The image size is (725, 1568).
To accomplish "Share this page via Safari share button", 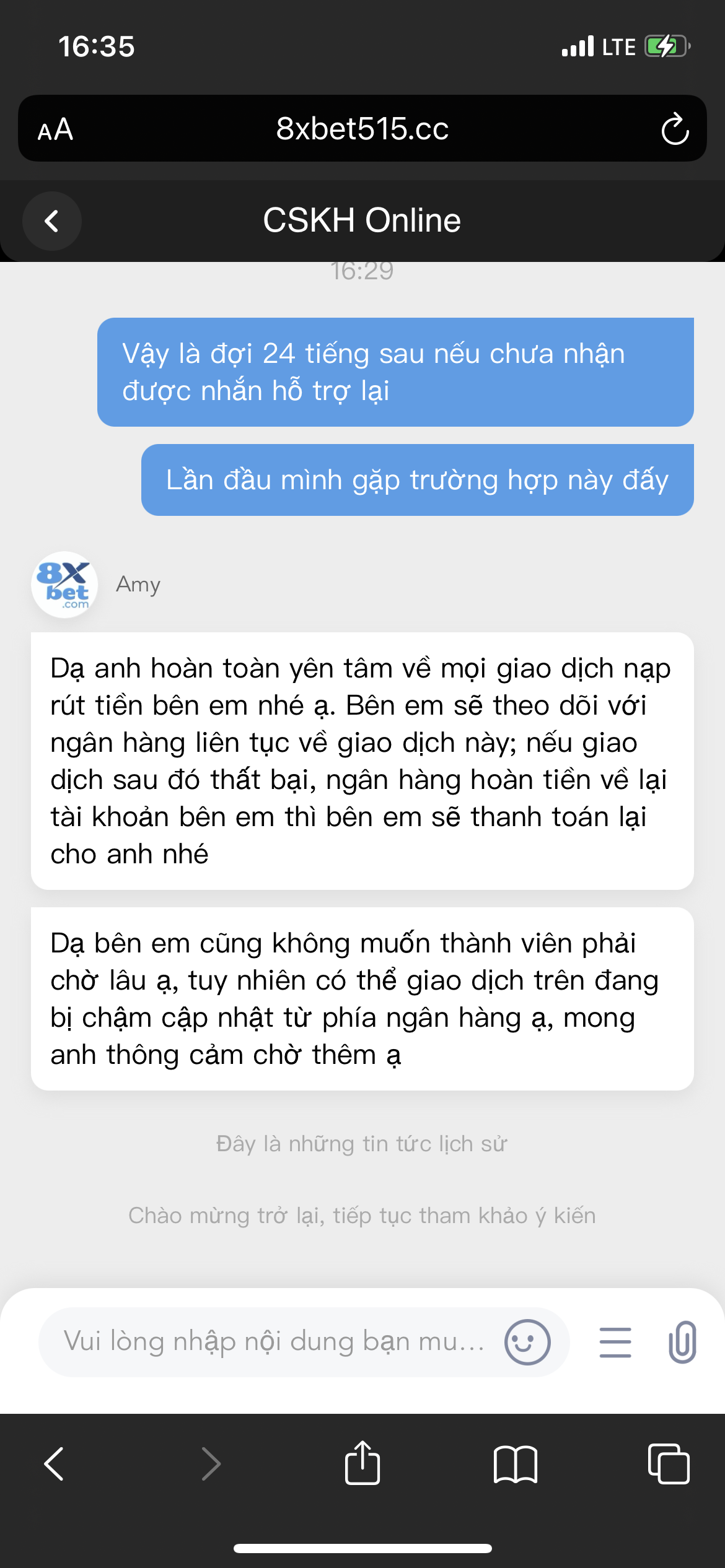I will pos(362,1464).
